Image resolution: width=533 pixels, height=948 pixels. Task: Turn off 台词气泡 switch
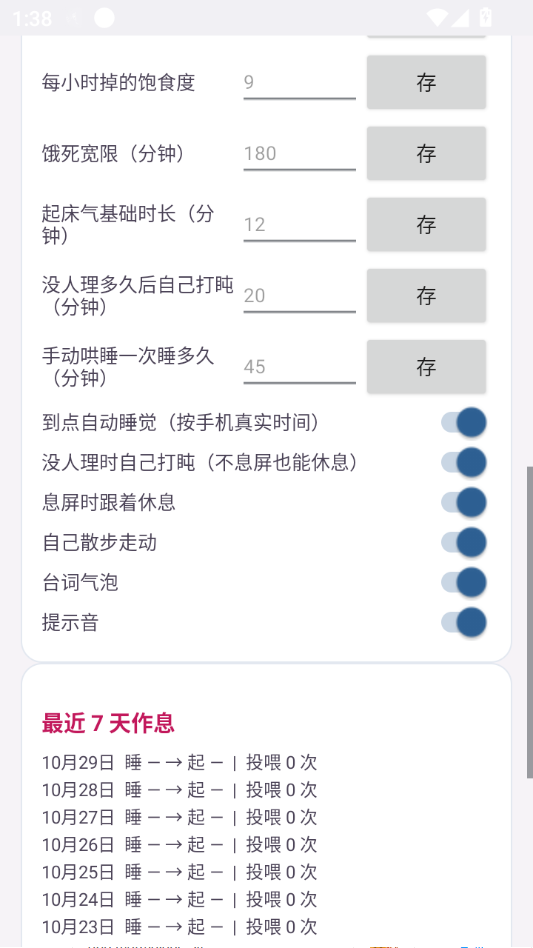pyautogui.click(x=464, y=582)
